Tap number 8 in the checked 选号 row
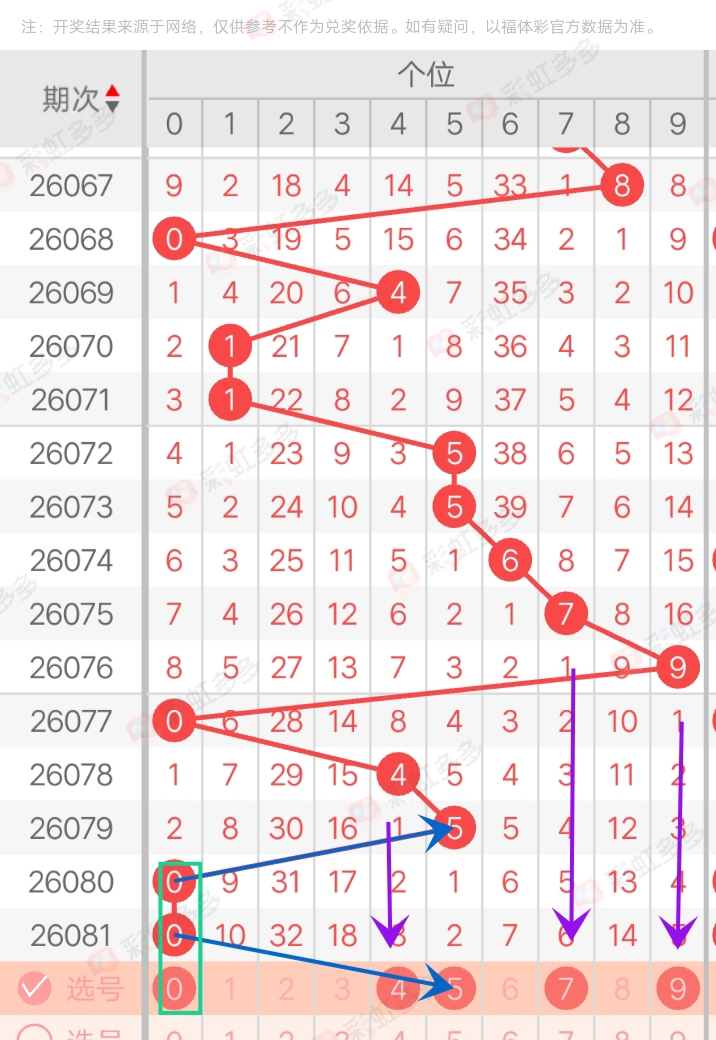This screenshot has height=1040, width=716. 623,989
